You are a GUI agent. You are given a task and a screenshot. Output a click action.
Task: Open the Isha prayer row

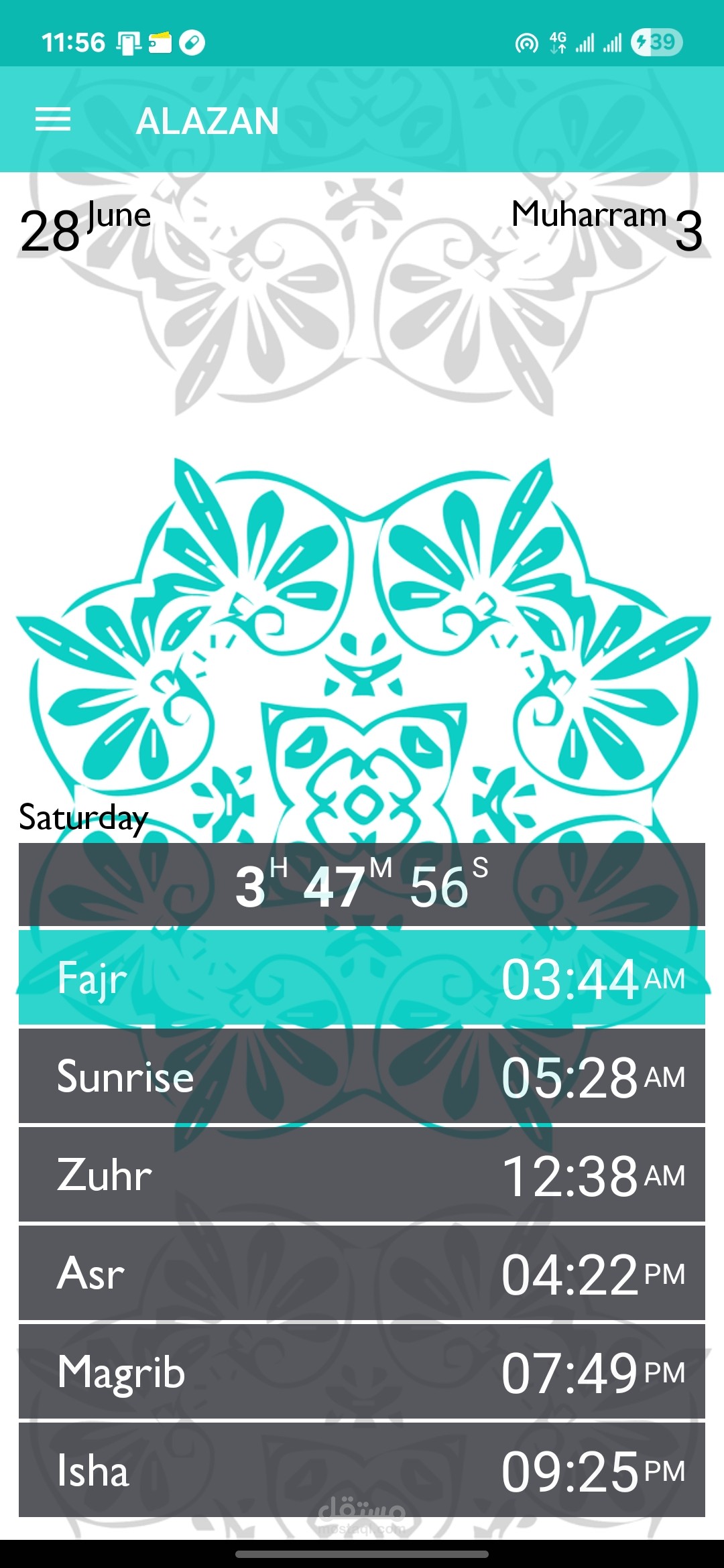362,1470
